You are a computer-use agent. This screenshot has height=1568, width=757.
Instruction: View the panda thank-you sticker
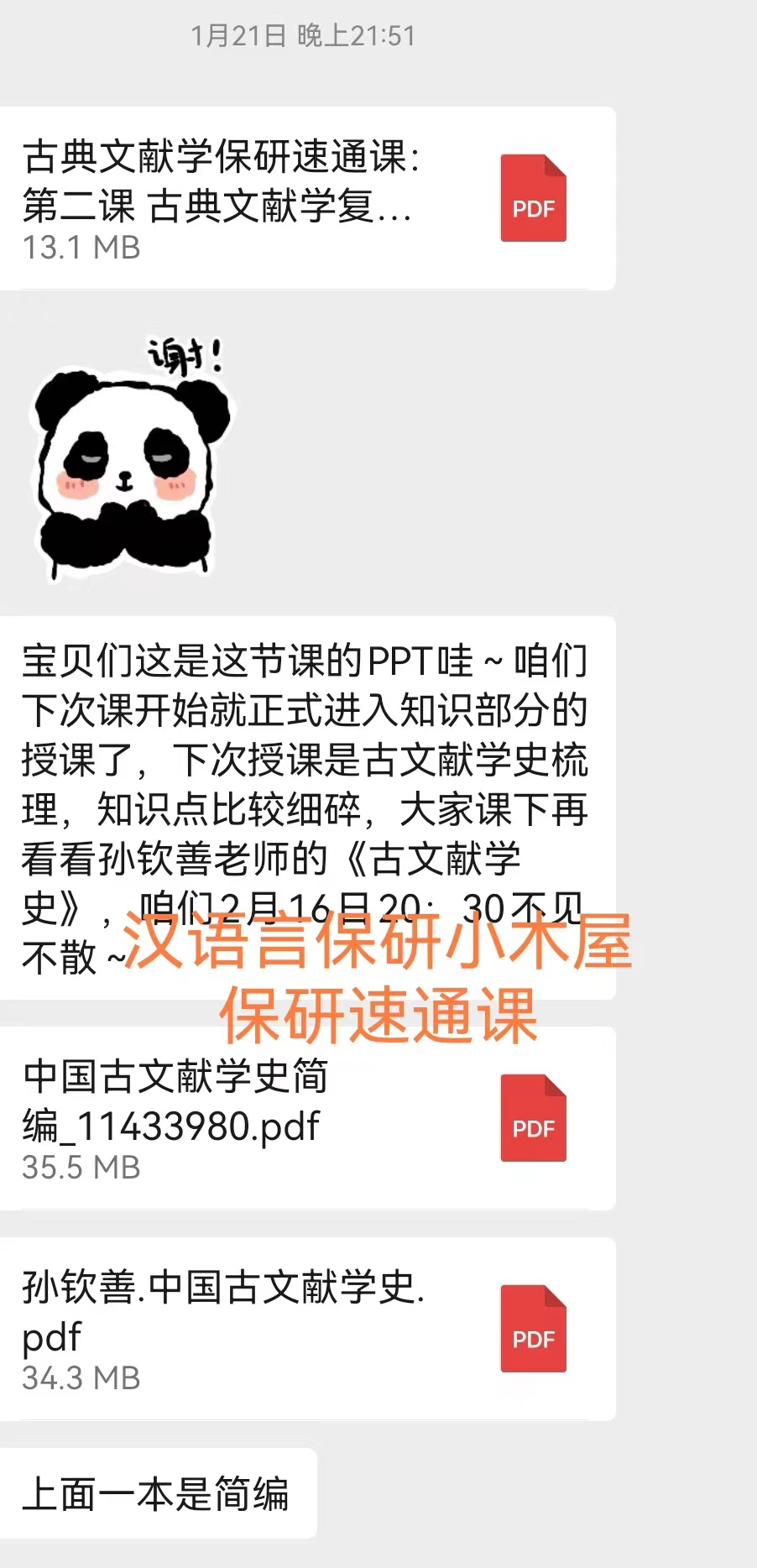coord(130,457)
